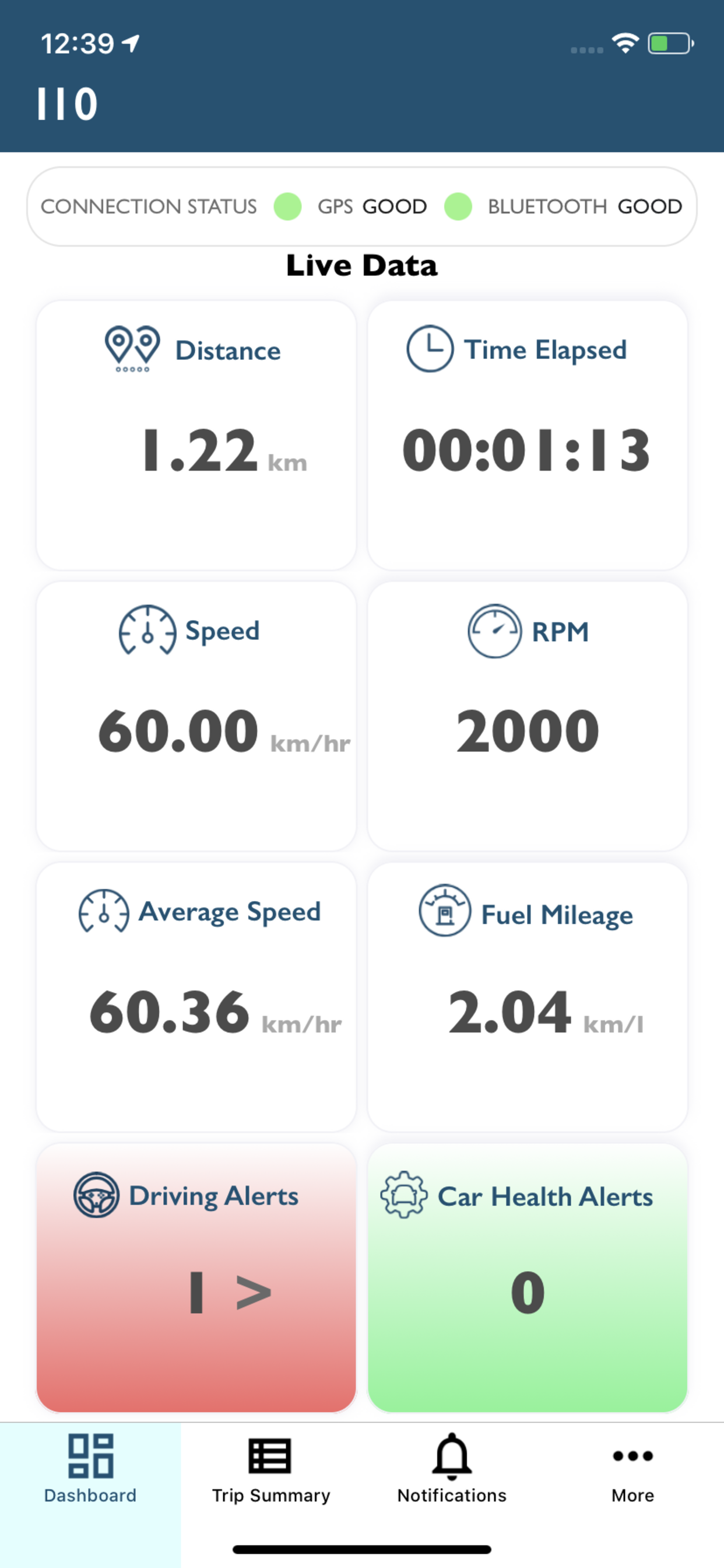Open the Driving Alerts card
This screenshot has width=724, height=1568.
[196, 1277]
